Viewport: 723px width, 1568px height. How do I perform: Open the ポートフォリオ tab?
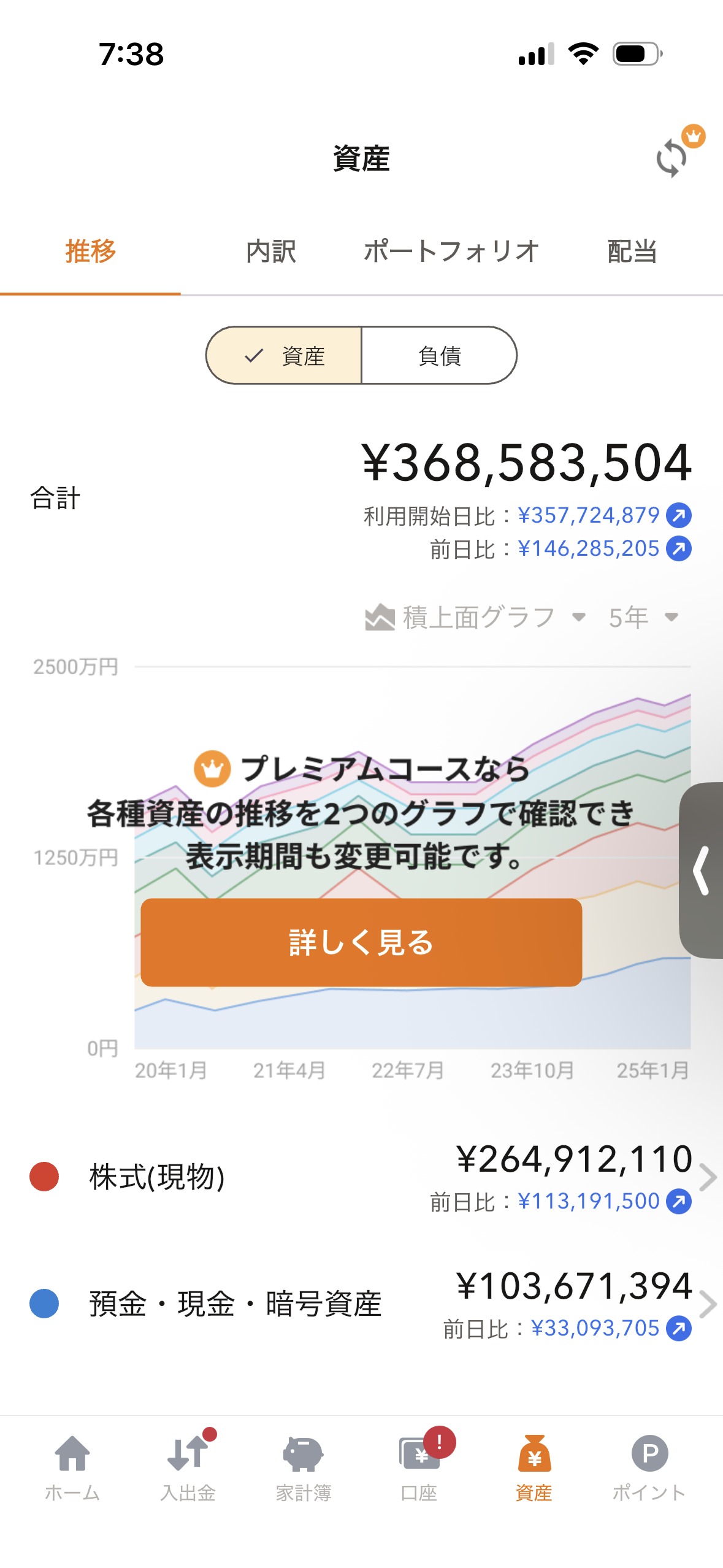pos(451,252)
